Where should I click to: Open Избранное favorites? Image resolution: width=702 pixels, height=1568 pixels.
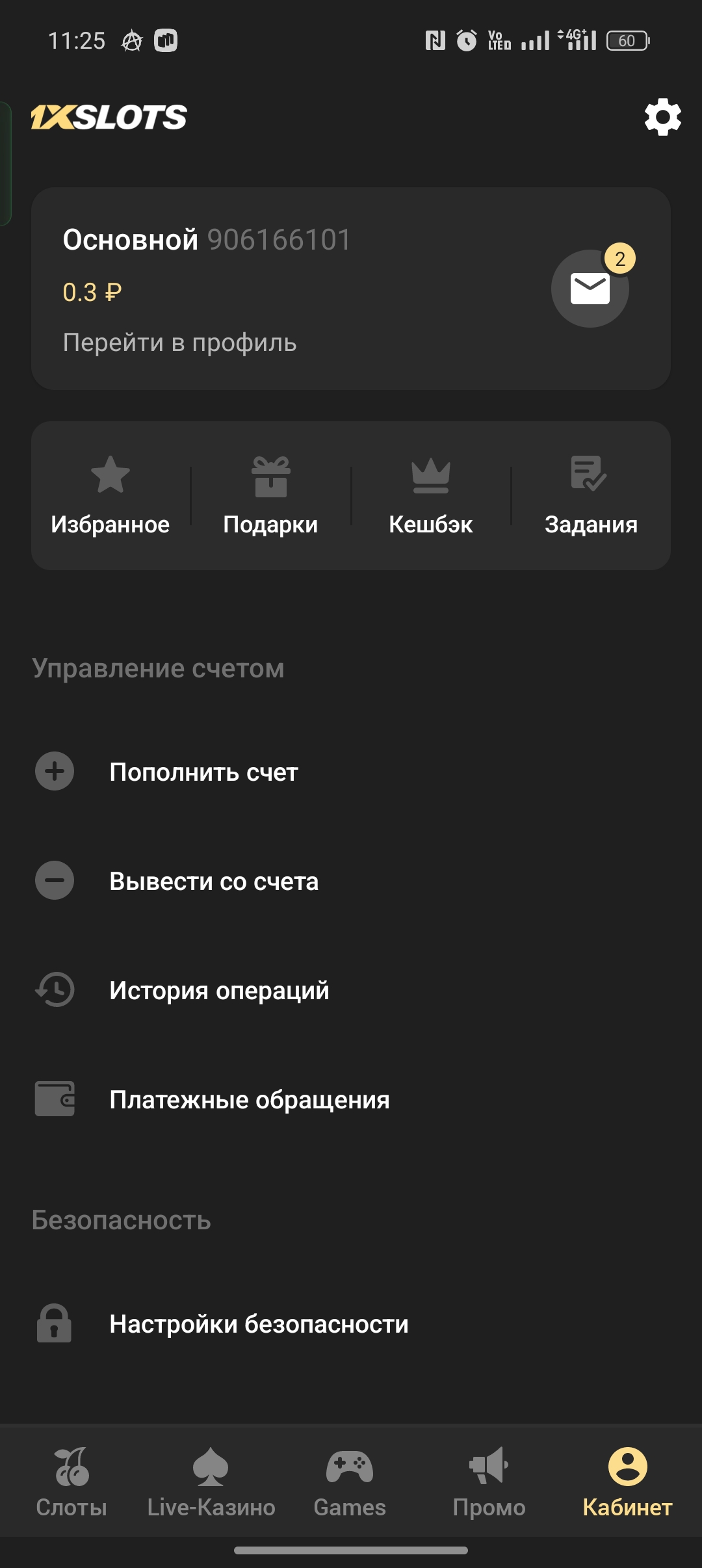click(110, 495)
